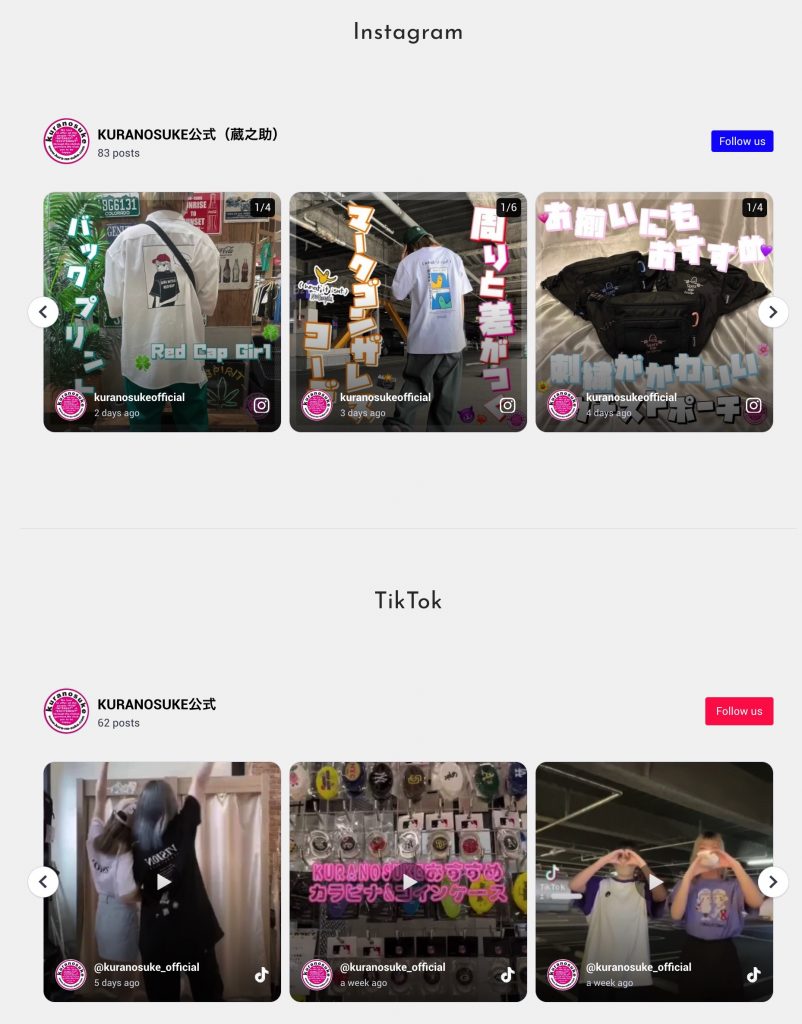Screen dimensions: 802x1024
Task: Click the TikTok icon on the heart-pose video
Action: [x=753, y=974]
